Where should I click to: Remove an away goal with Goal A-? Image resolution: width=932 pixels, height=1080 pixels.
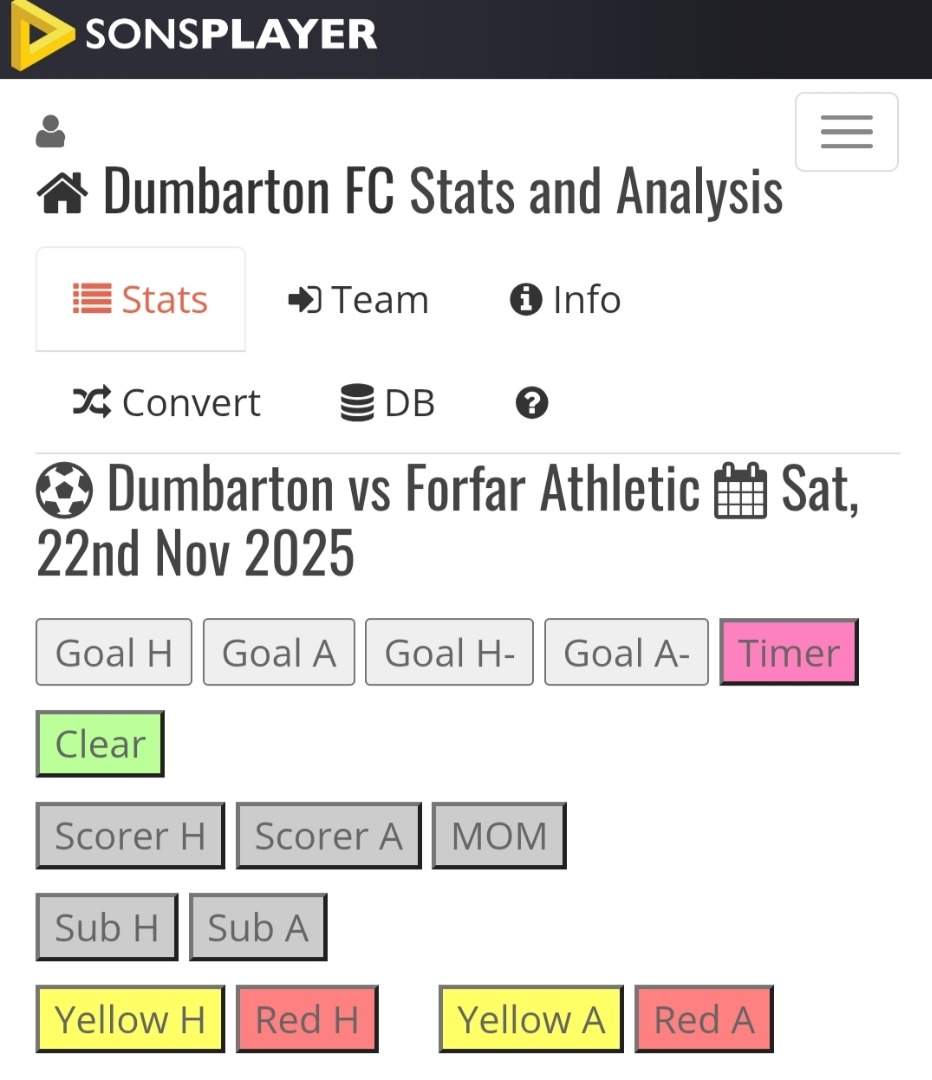point(626,653)
